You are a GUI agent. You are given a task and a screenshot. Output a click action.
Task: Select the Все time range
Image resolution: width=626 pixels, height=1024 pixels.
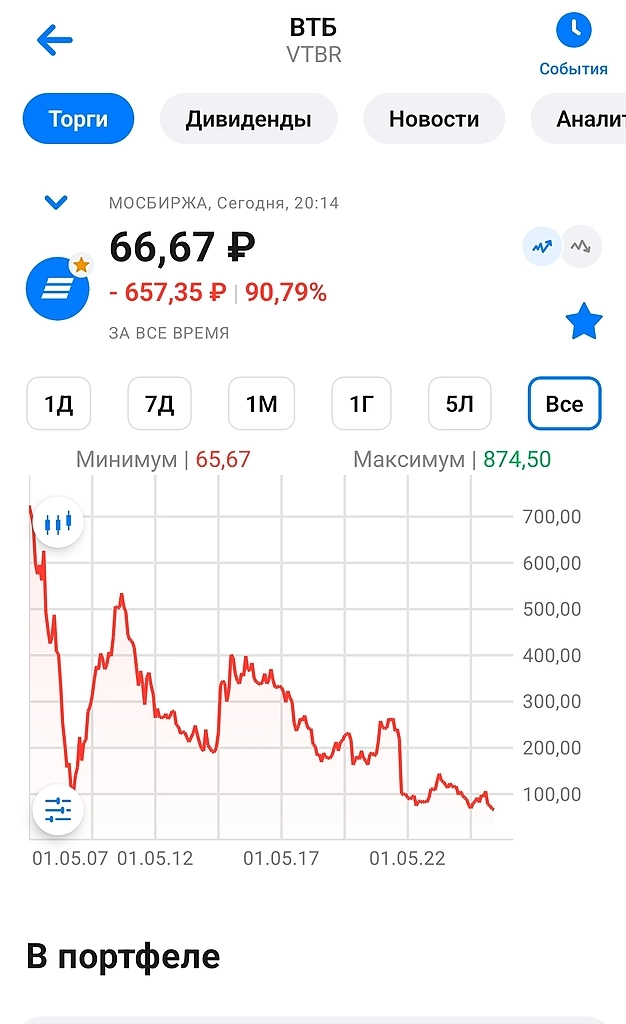pos(564,404)
